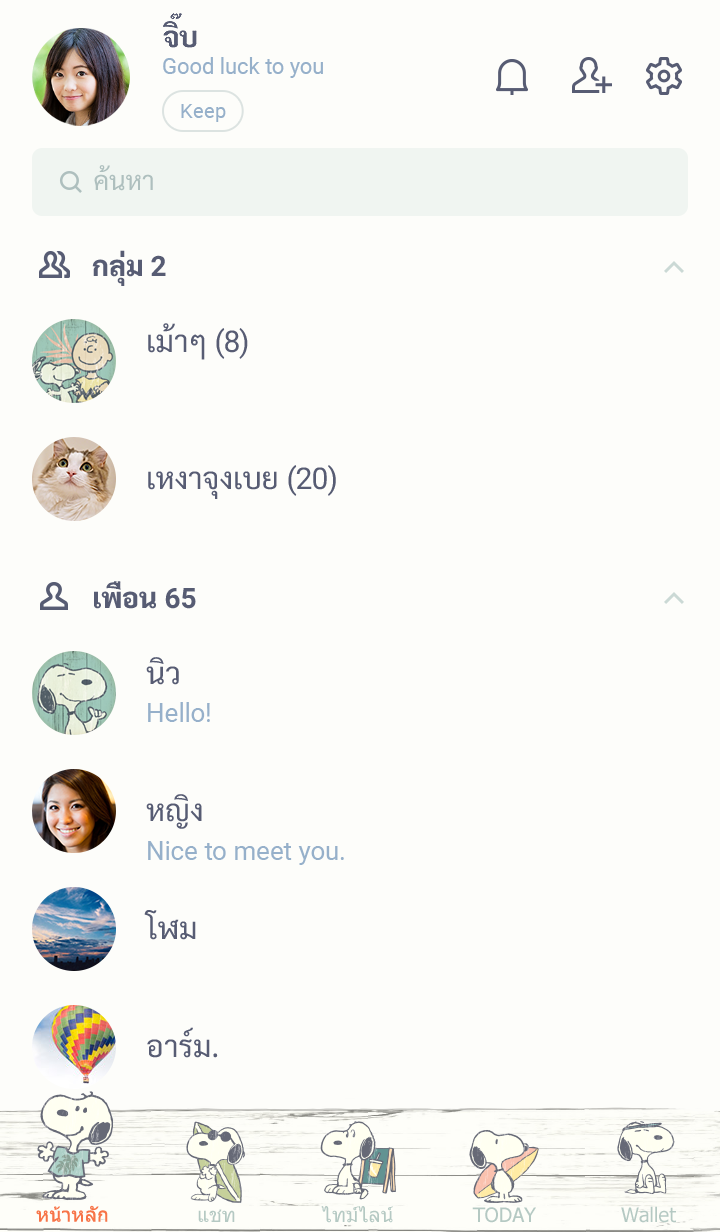Screen dimensions: 720x1232
Task: Open the settings gear
Action: (x=663, y=77)
